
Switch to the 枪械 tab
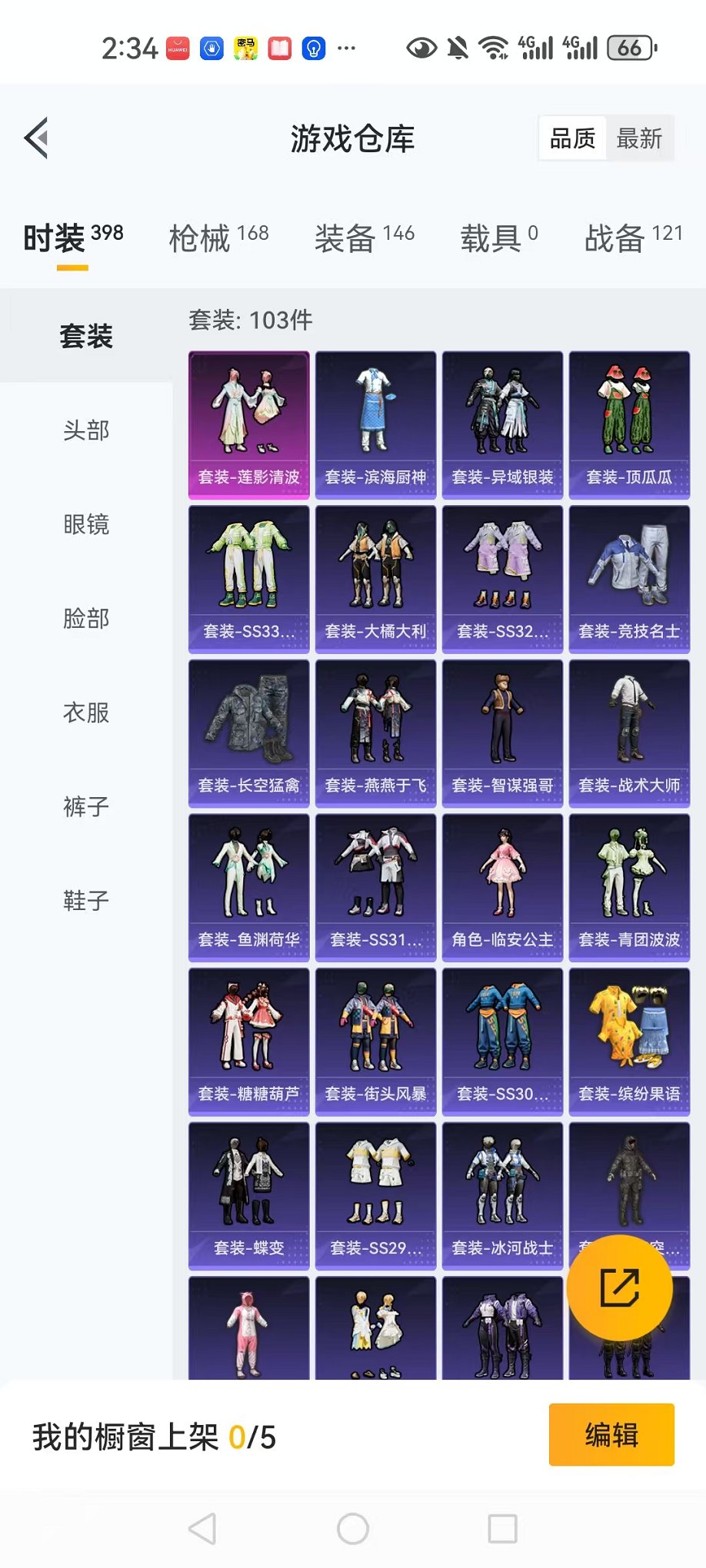(x=218, y=237)
